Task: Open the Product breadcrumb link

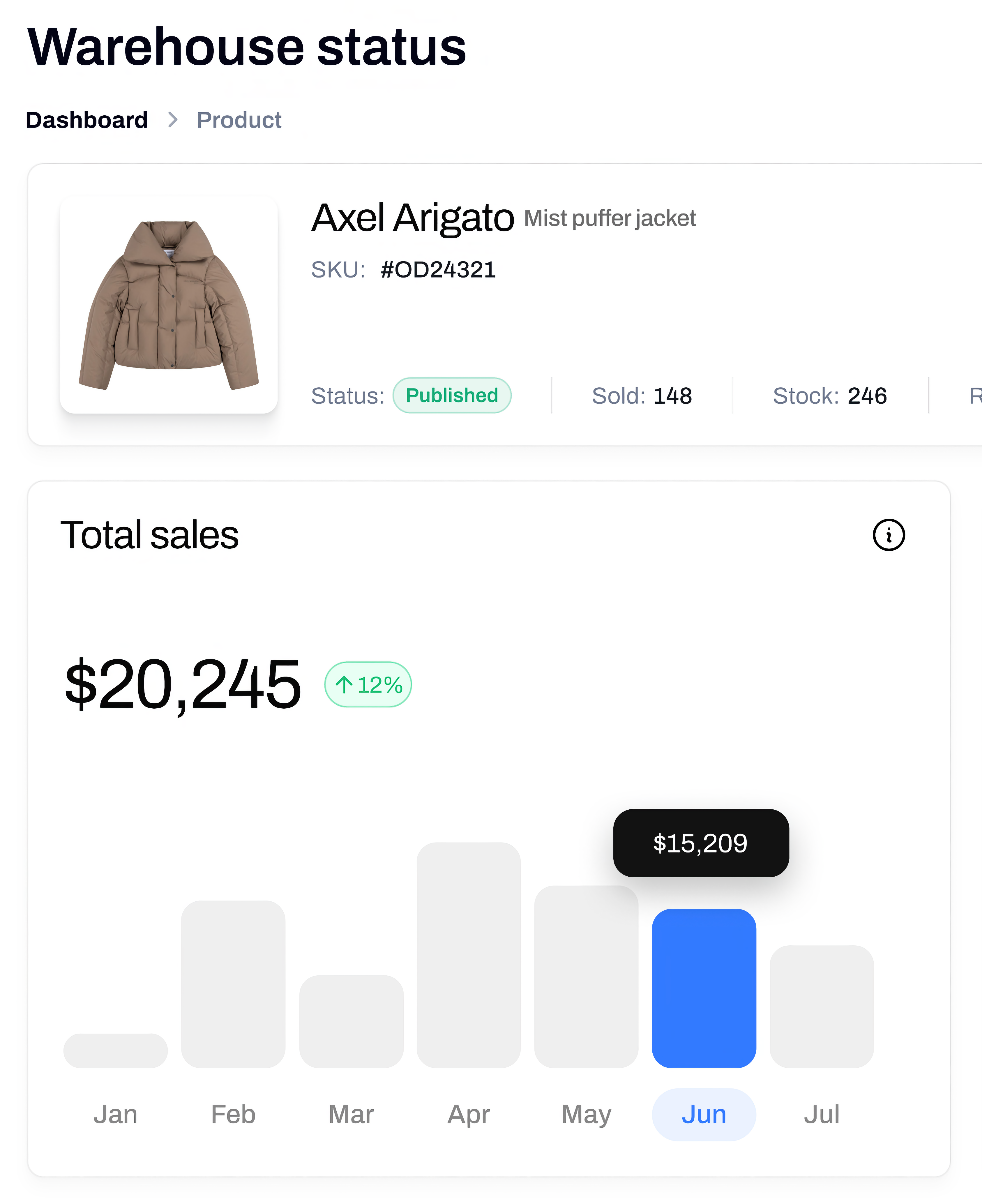Action: pyautogui.click(x=239, y=120)
